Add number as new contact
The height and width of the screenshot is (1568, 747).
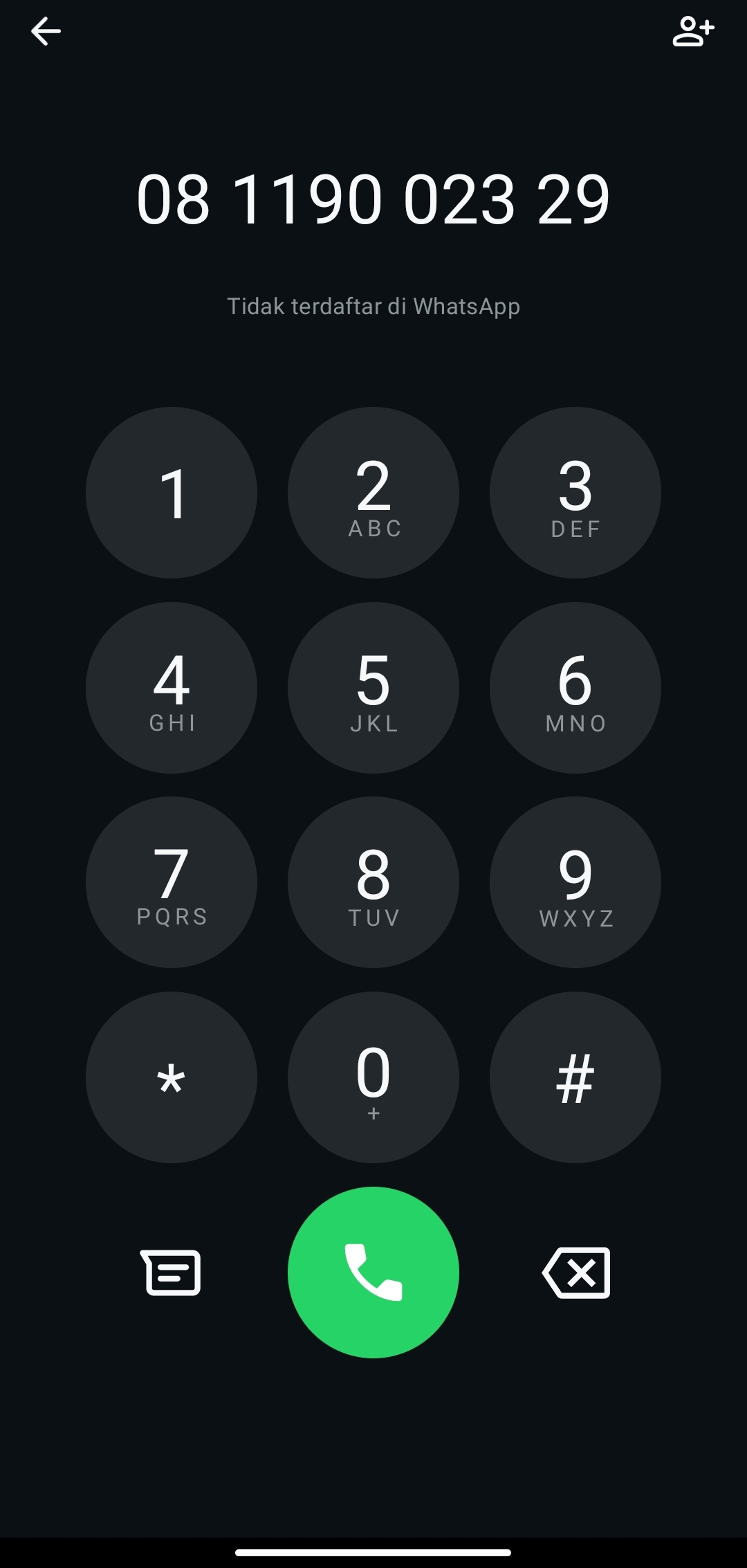coord(692,31)
